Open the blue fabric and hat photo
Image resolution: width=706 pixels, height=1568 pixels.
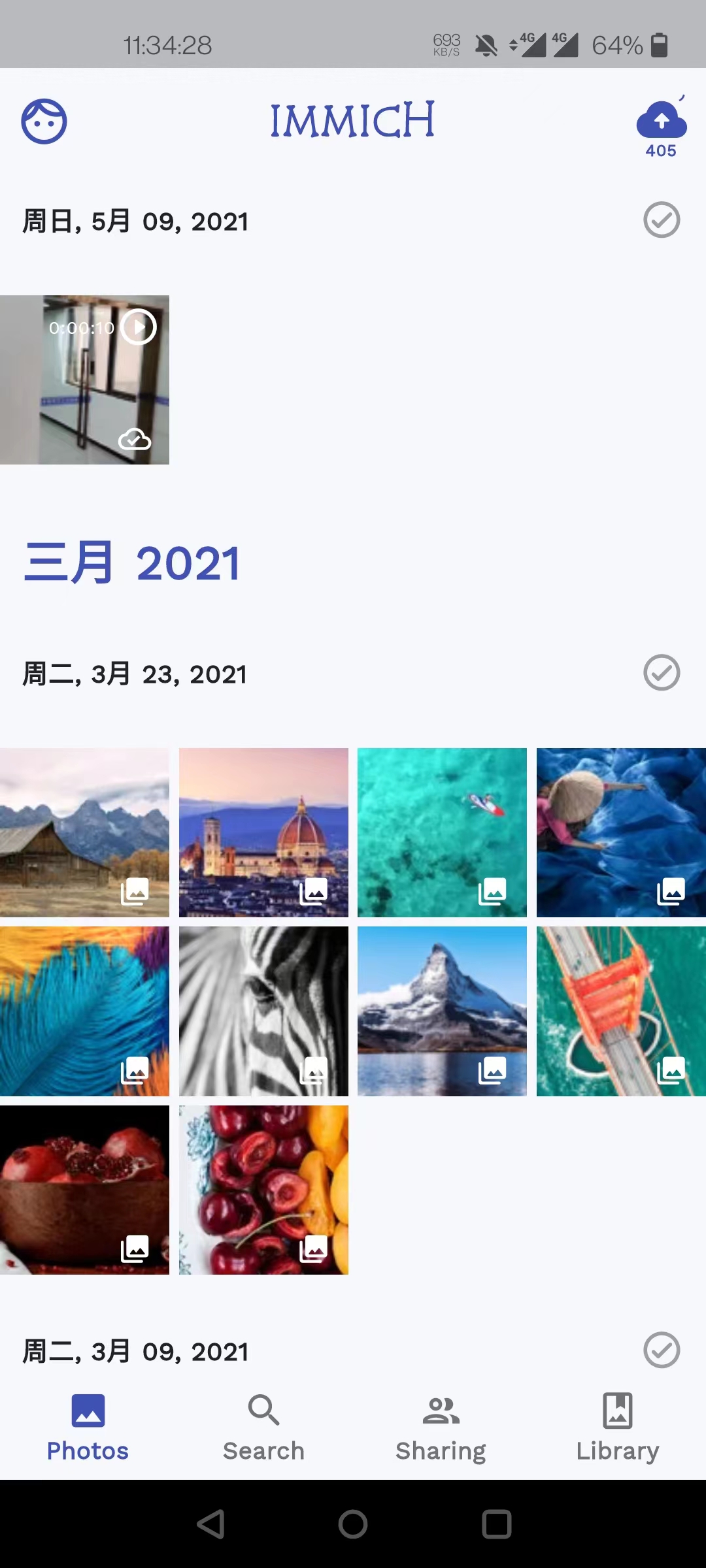[621, 832]
